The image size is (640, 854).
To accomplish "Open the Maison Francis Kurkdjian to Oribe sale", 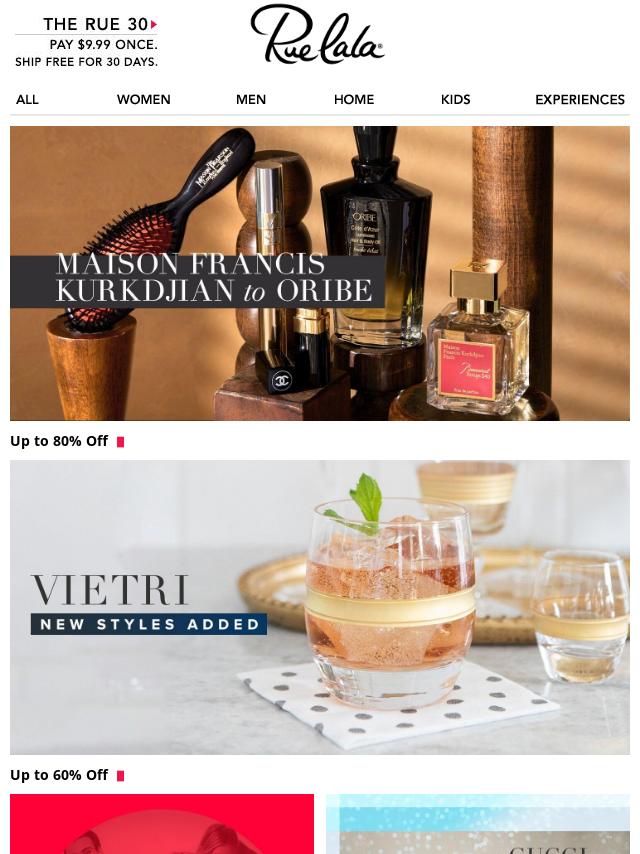I will coord(320,273).
